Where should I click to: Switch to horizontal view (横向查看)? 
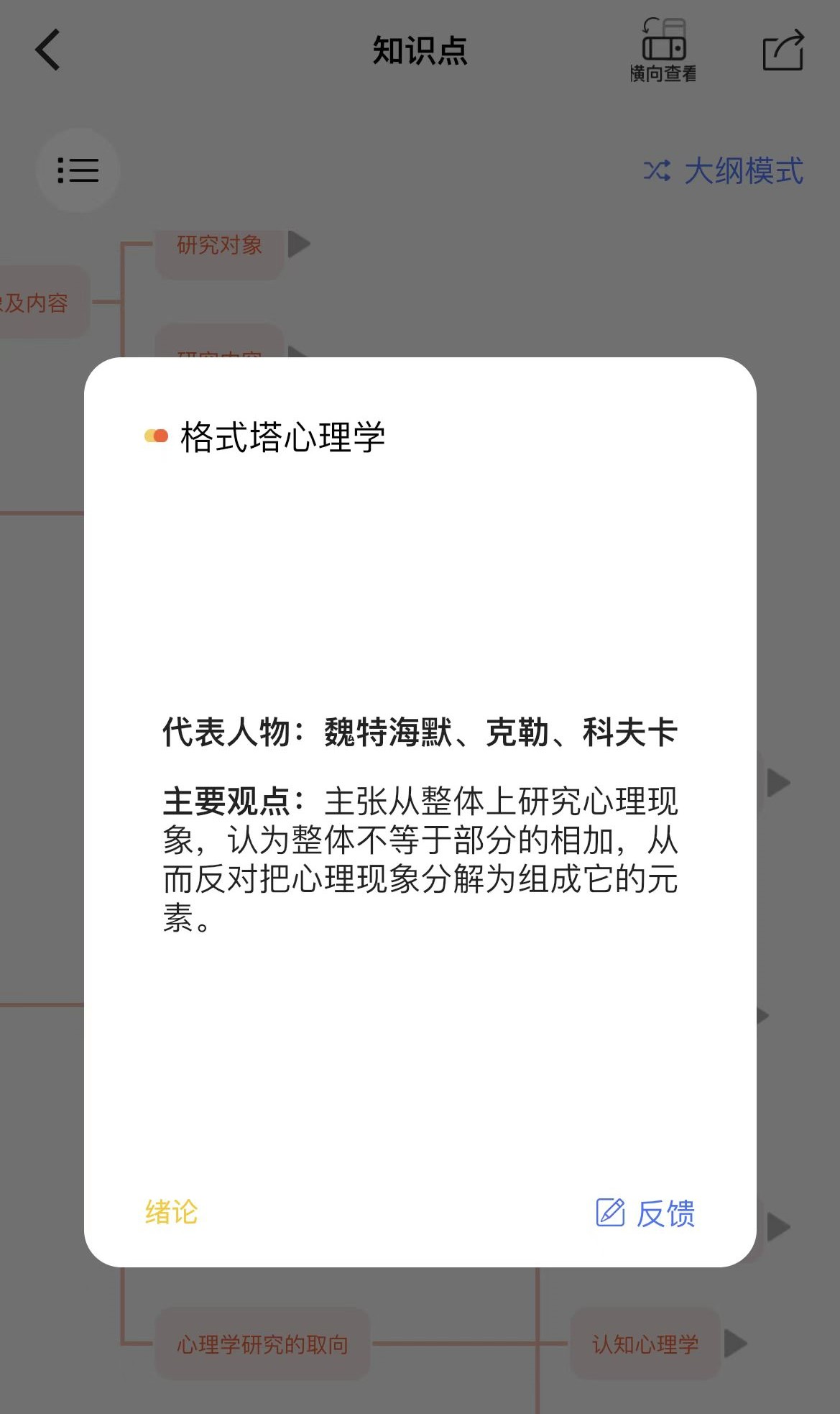(x=663, y=50)
